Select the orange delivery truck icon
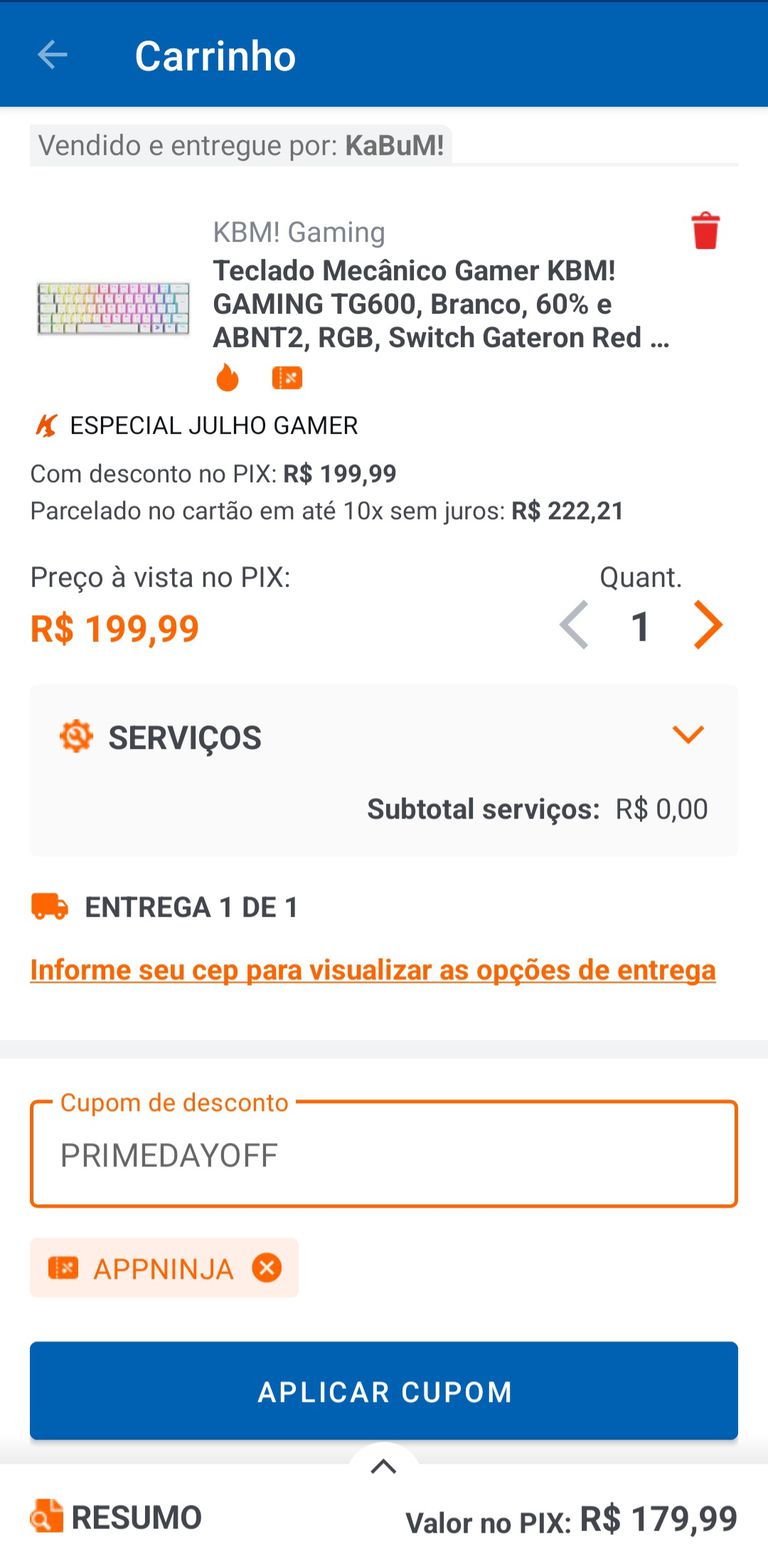This screenshot has height=1554, width=768. pos(48,906)
